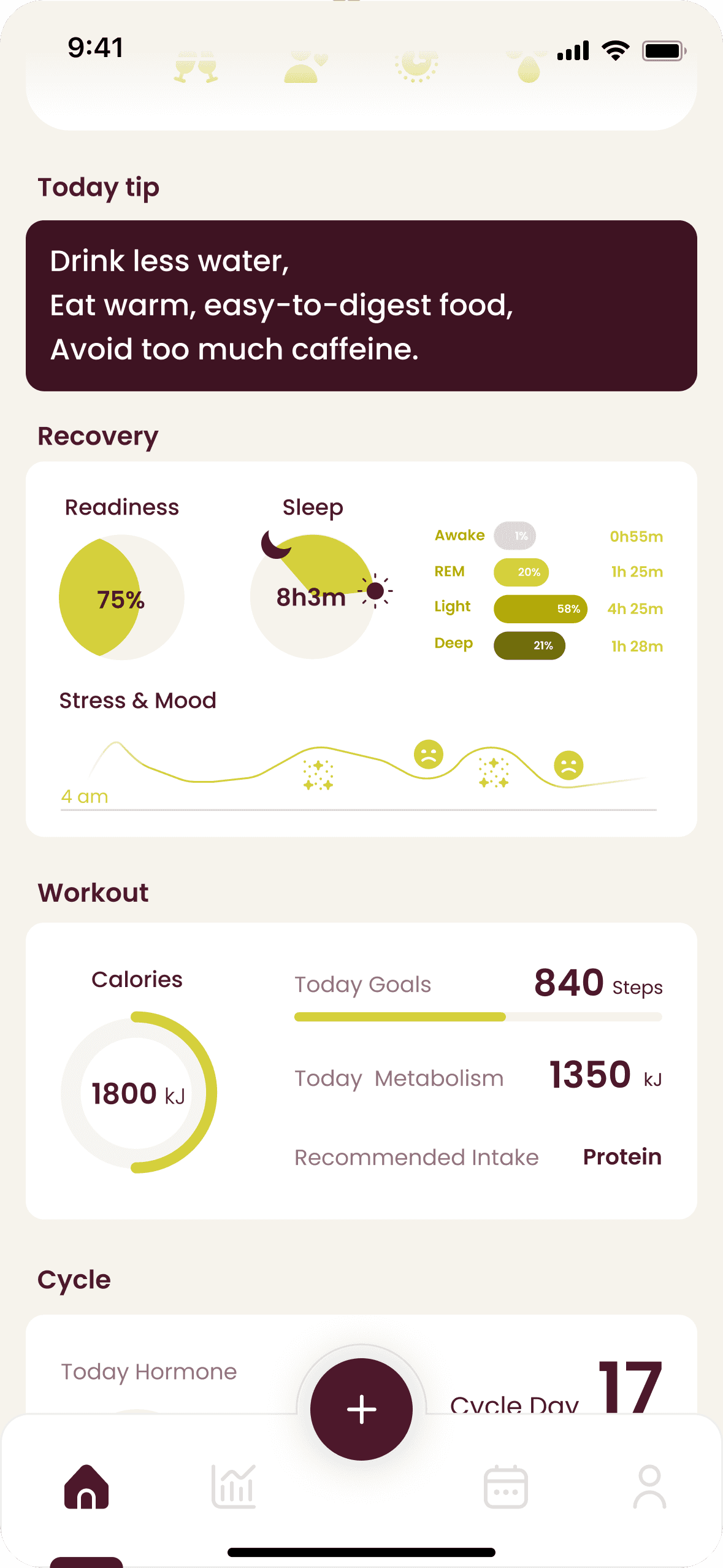
Task: Open the Protein recommended intake link
Action: click(622, 1156)
